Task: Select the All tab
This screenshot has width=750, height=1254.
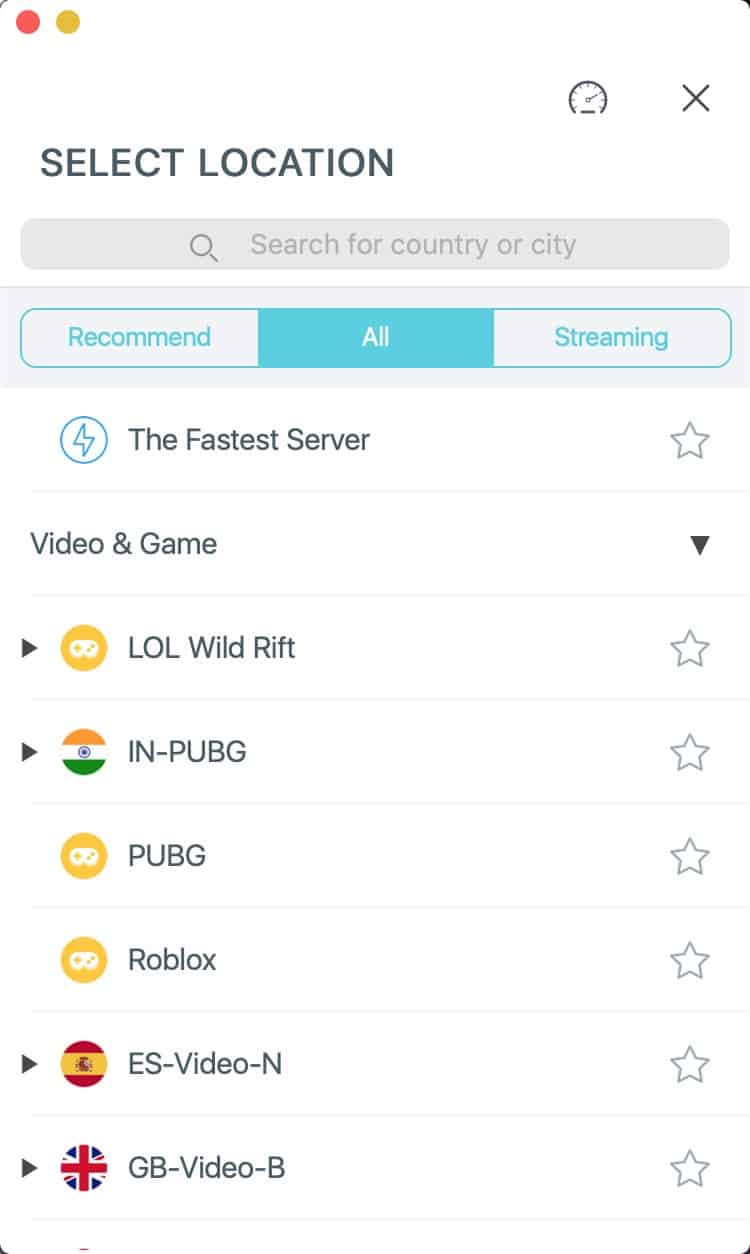Action: tap(376, 337)
